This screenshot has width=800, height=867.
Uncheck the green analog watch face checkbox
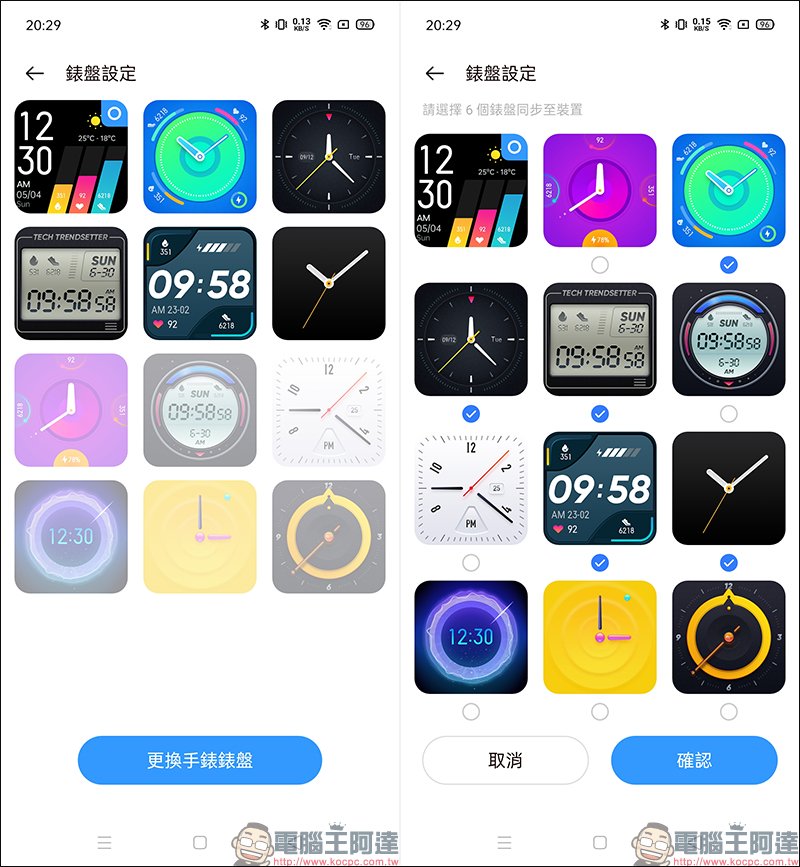pos(729,265)
